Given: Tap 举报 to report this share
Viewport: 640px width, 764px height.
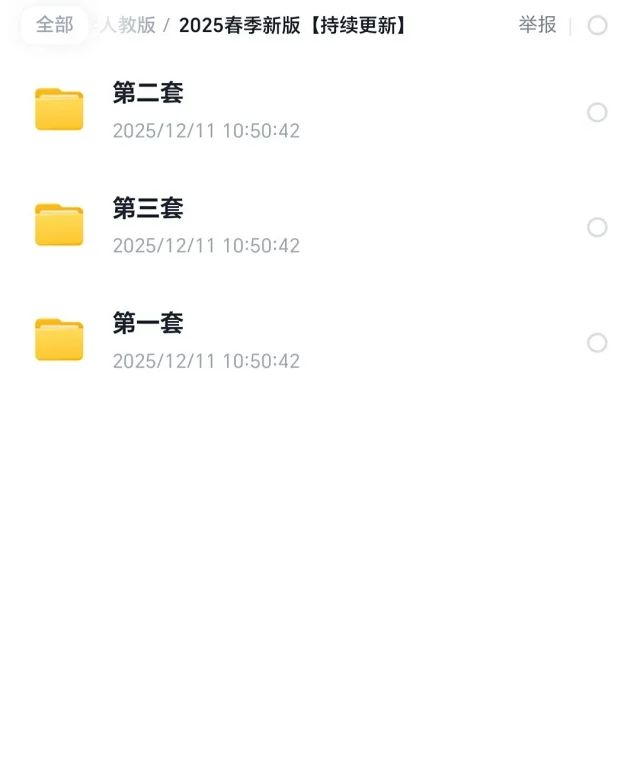Looking at the screenshot, I should [537, 25].
